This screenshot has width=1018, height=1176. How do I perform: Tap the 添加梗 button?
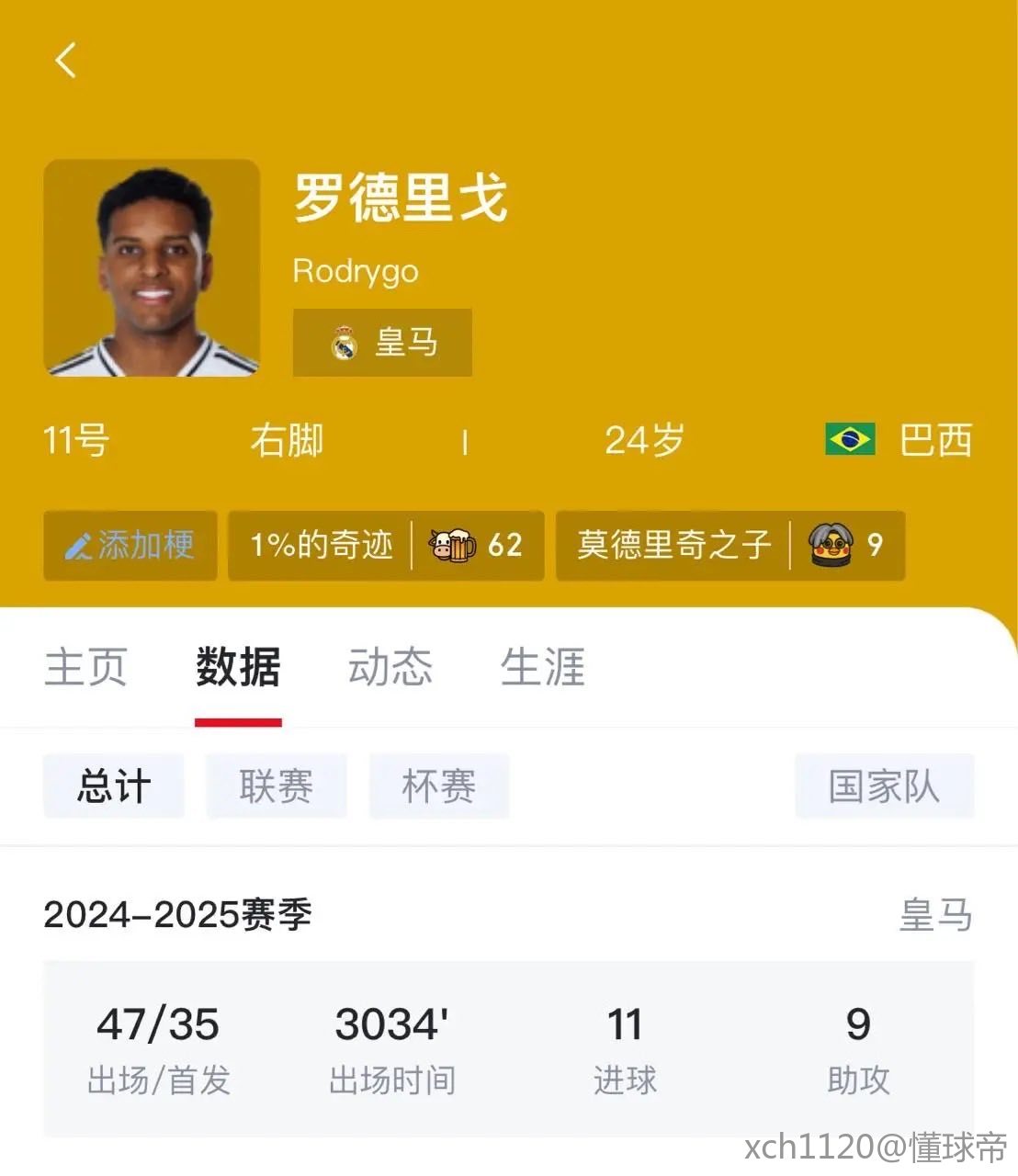130,546
